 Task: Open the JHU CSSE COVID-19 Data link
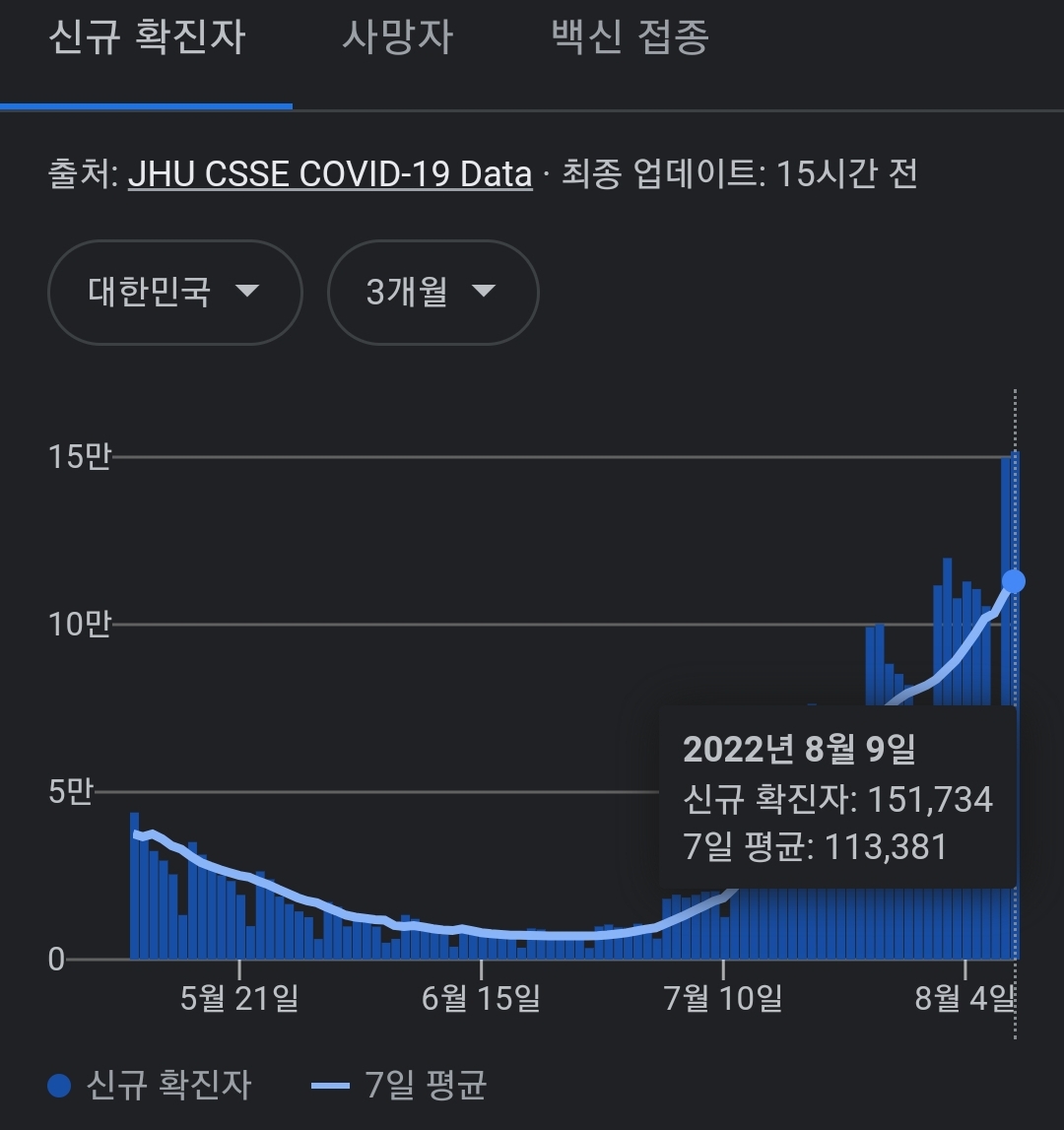tap(330, 174)
